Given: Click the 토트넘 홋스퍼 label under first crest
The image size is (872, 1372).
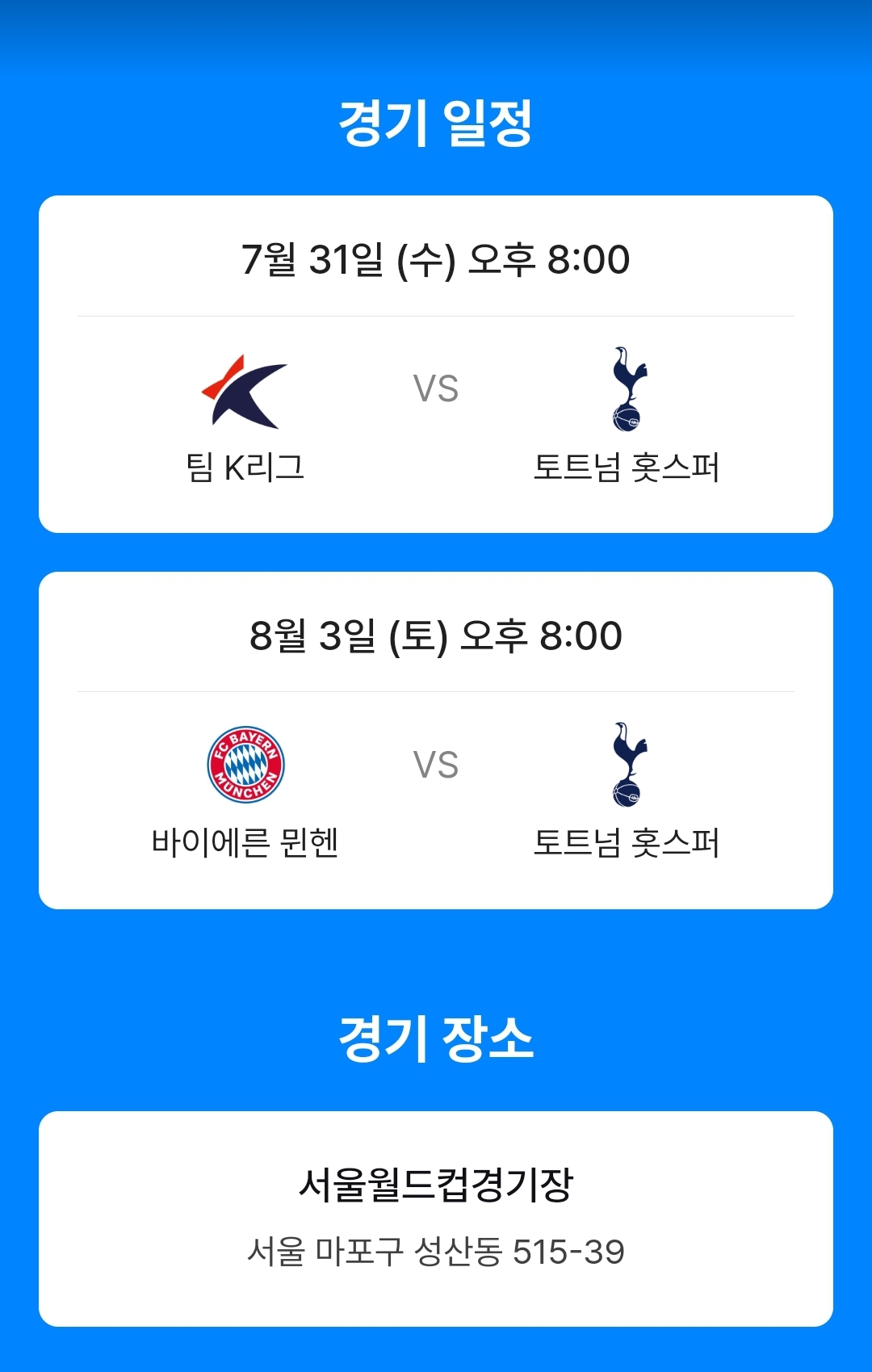Looking at the screenshot, I should pyautogui.click(x=626, y=463).
